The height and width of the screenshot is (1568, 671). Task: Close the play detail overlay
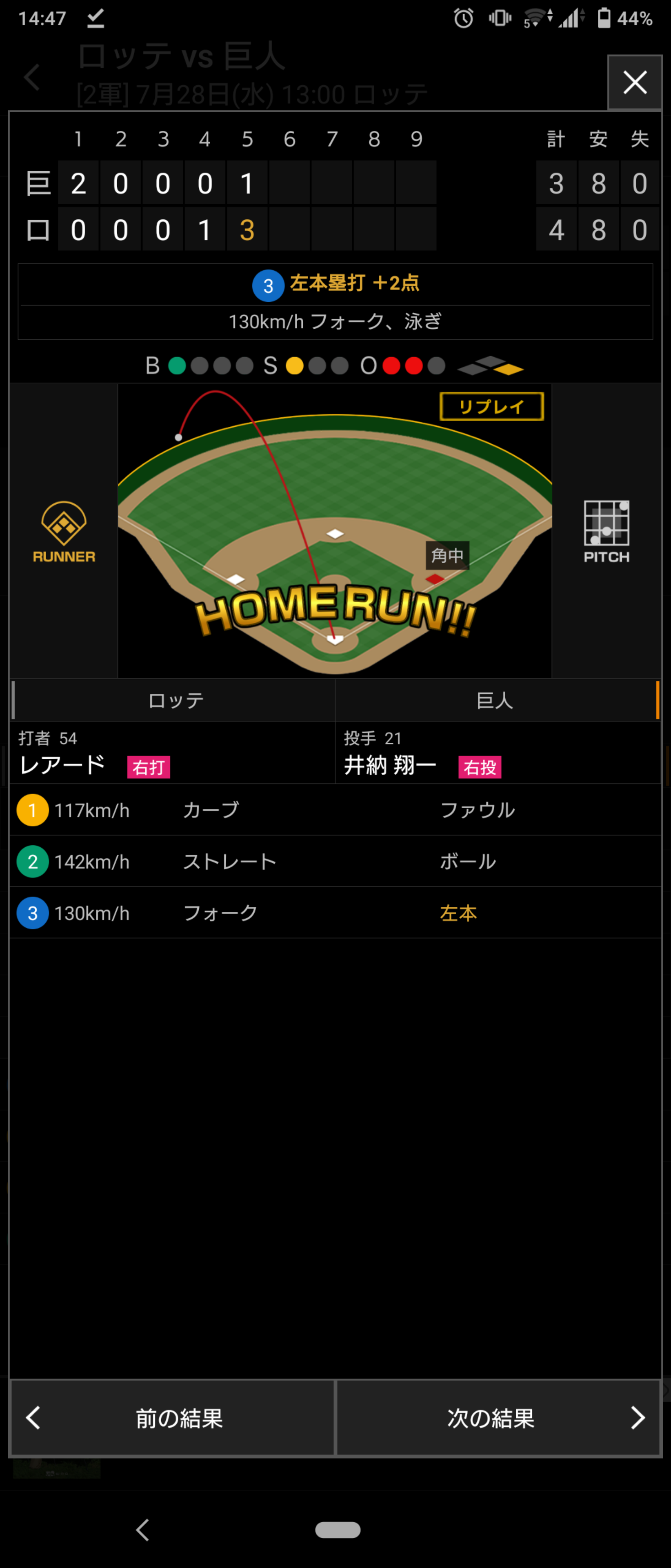point(635,82)
